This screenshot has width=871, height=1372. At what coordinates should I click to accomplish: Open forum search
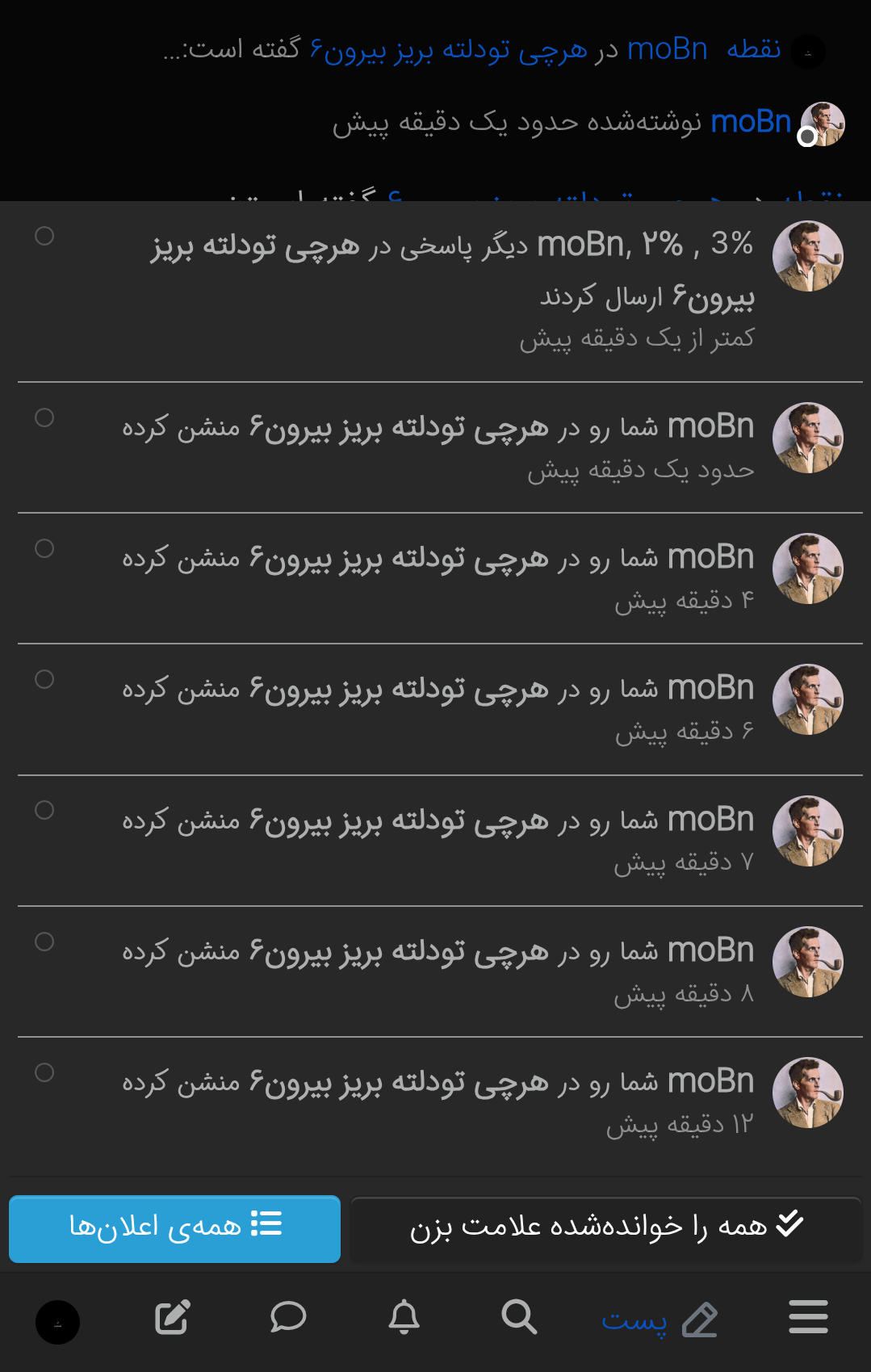point(519,1317)
